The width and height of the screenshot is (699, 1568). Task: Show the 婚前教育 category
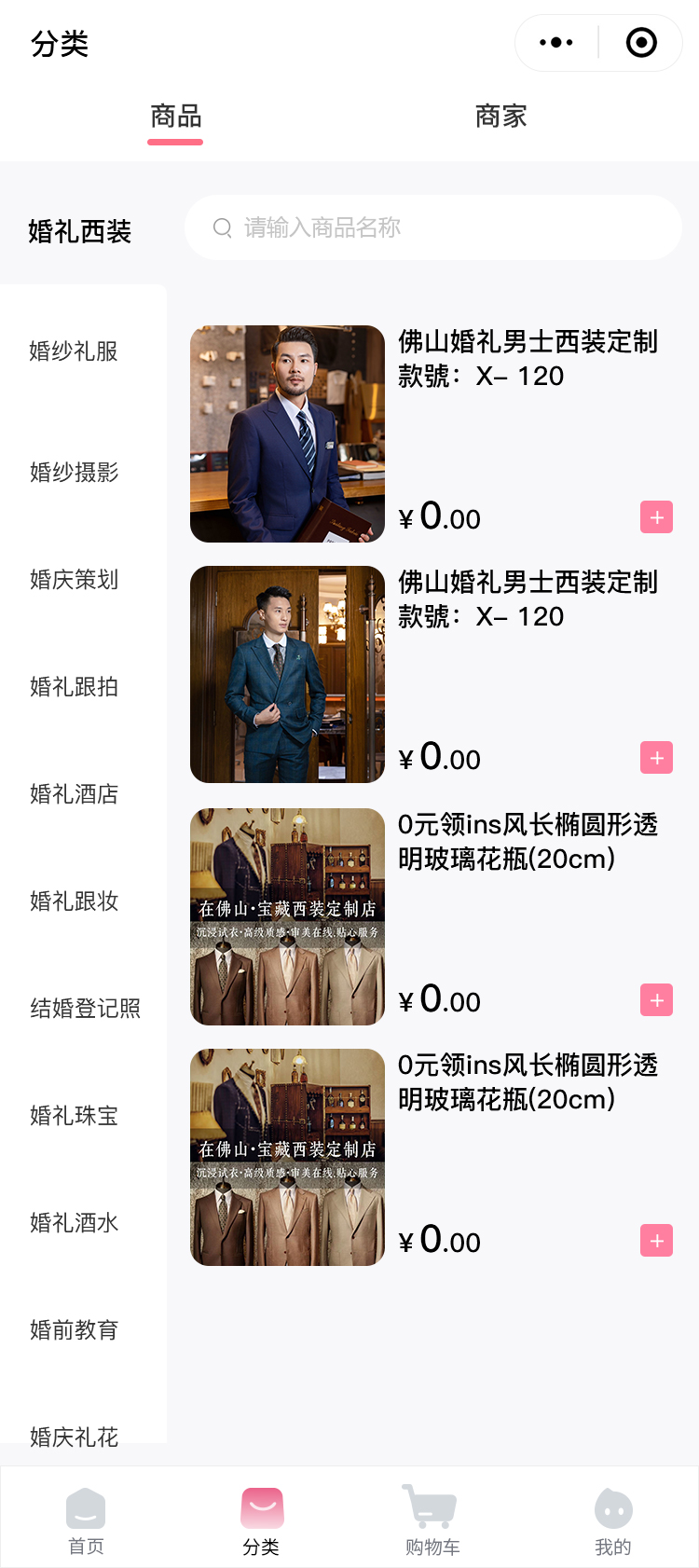(74, 1330)
